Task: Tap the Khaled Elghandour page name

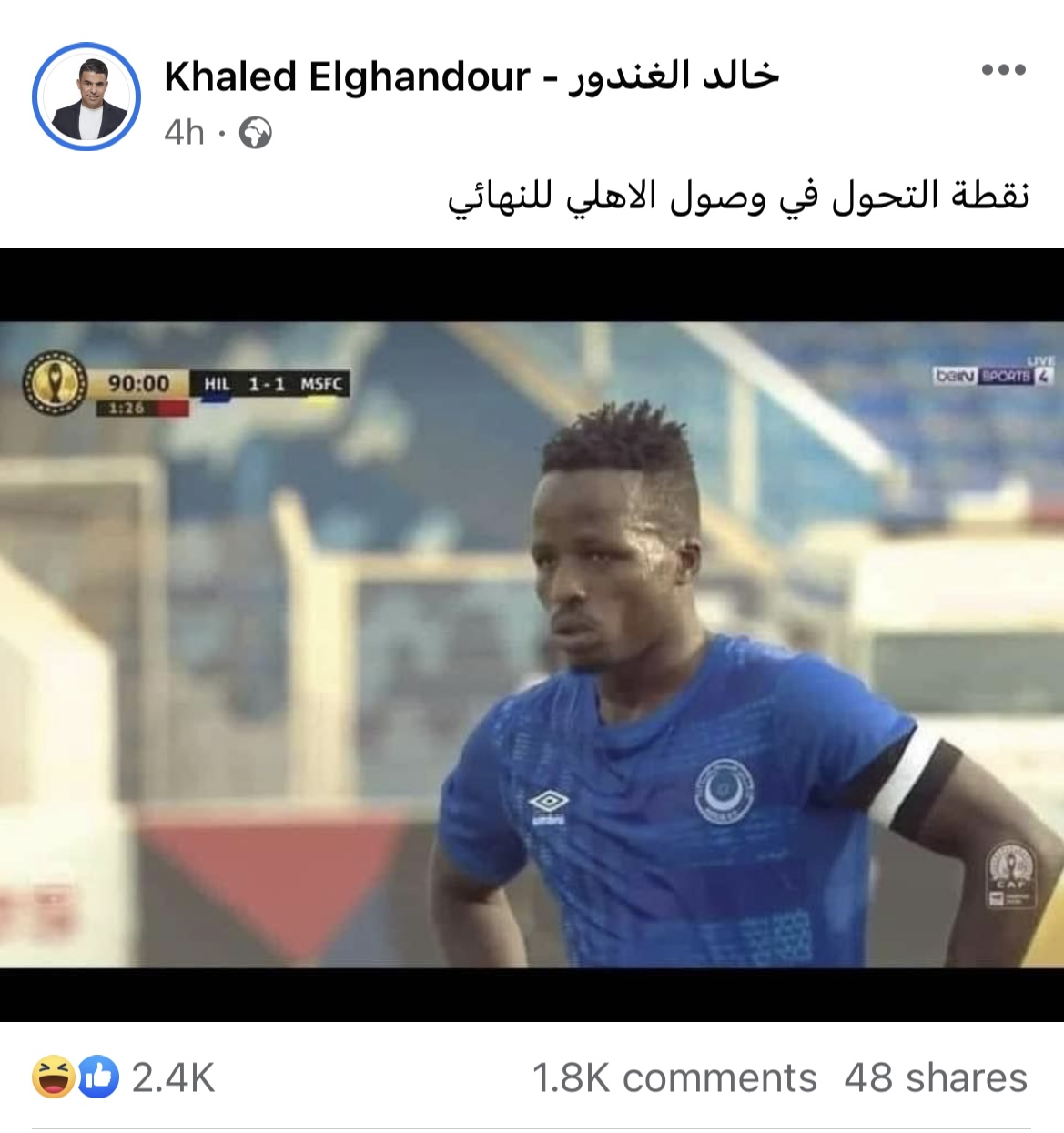Action: [x=471, y=76]
